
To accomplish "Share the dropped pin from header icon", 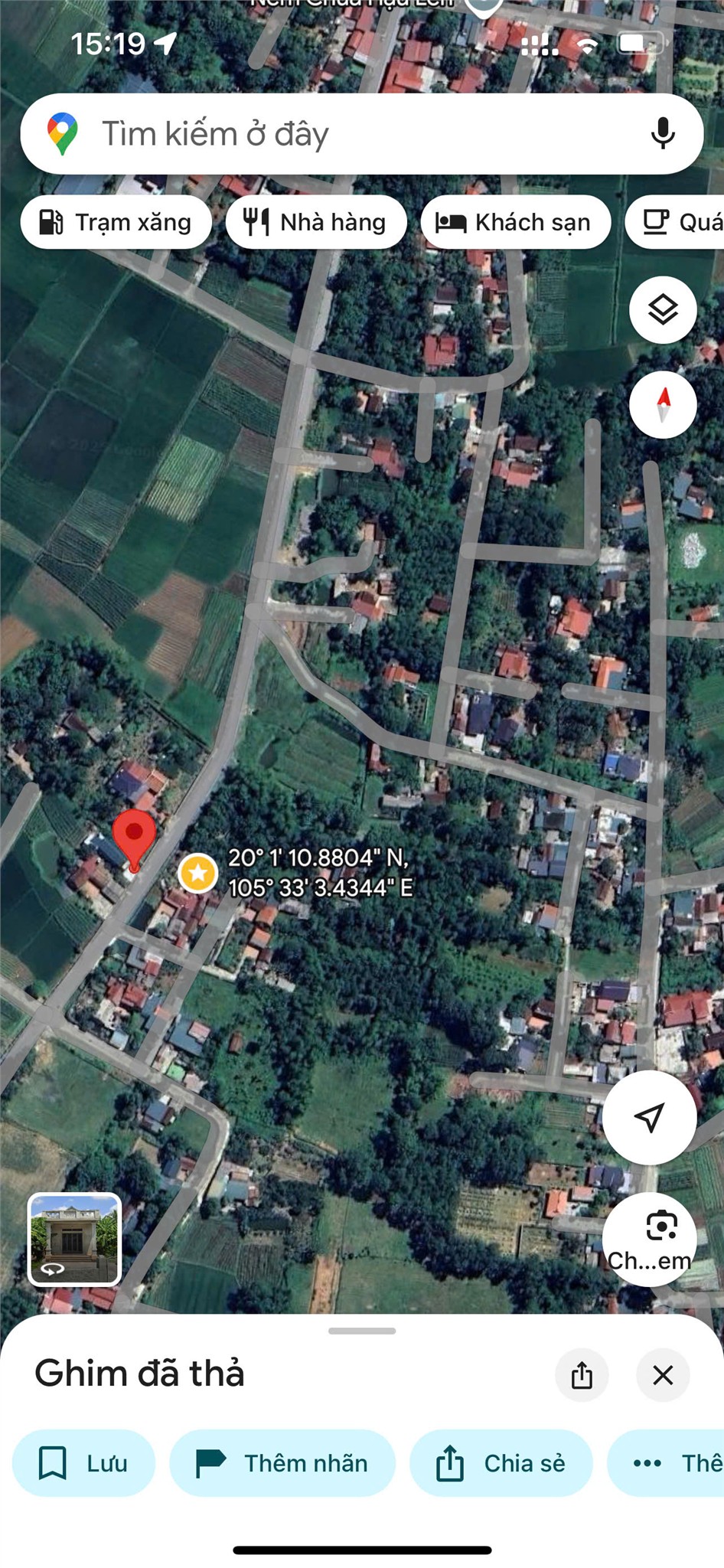I will point(582,1375).
